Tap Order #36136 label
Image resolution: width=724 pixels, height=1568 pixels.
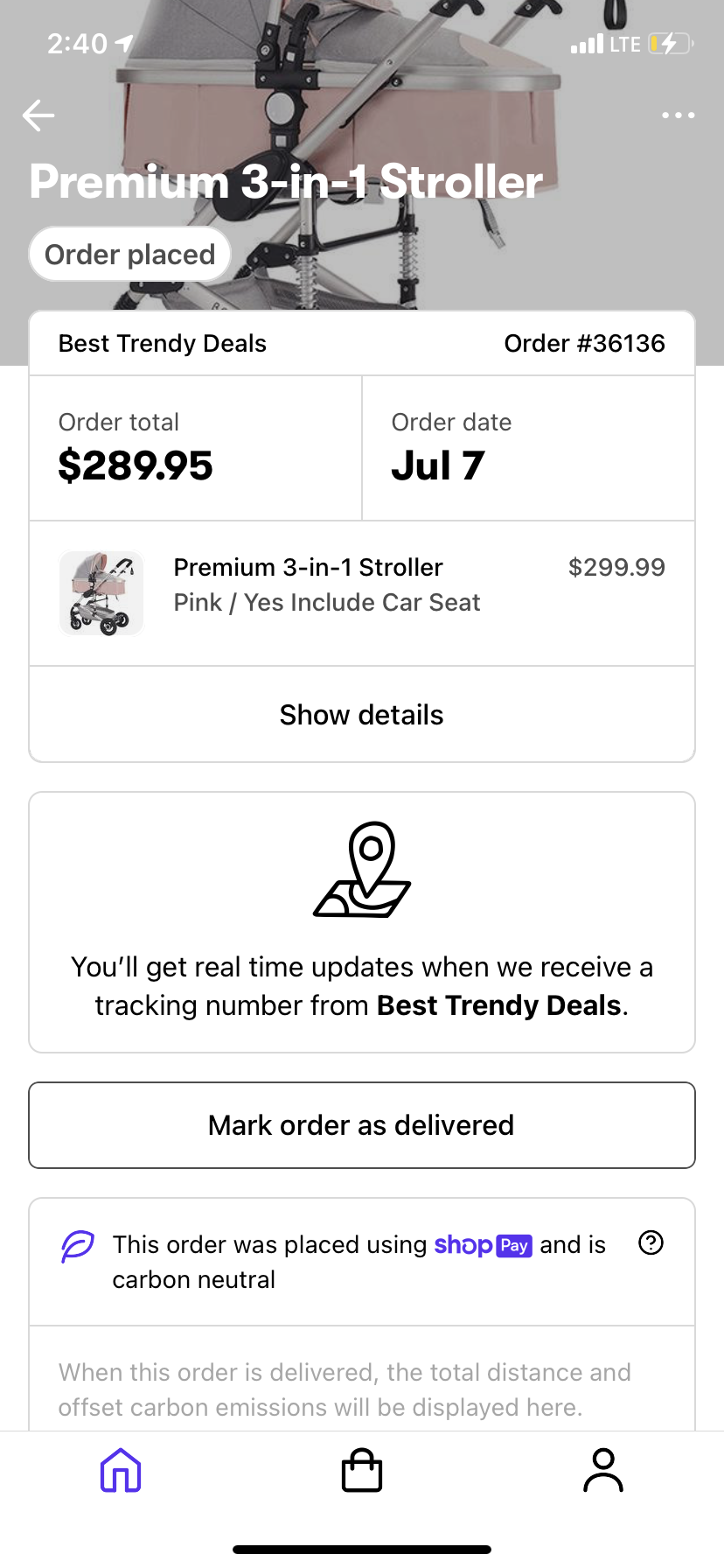584,343
